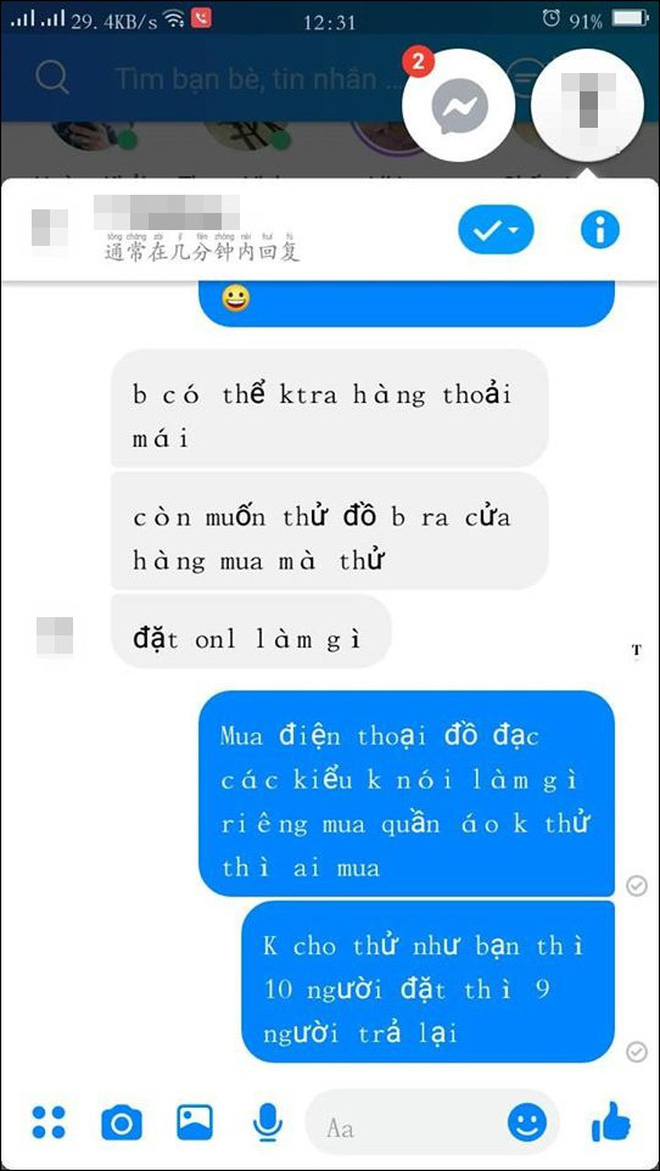Send a thumbs-up like

(610, 1123)
